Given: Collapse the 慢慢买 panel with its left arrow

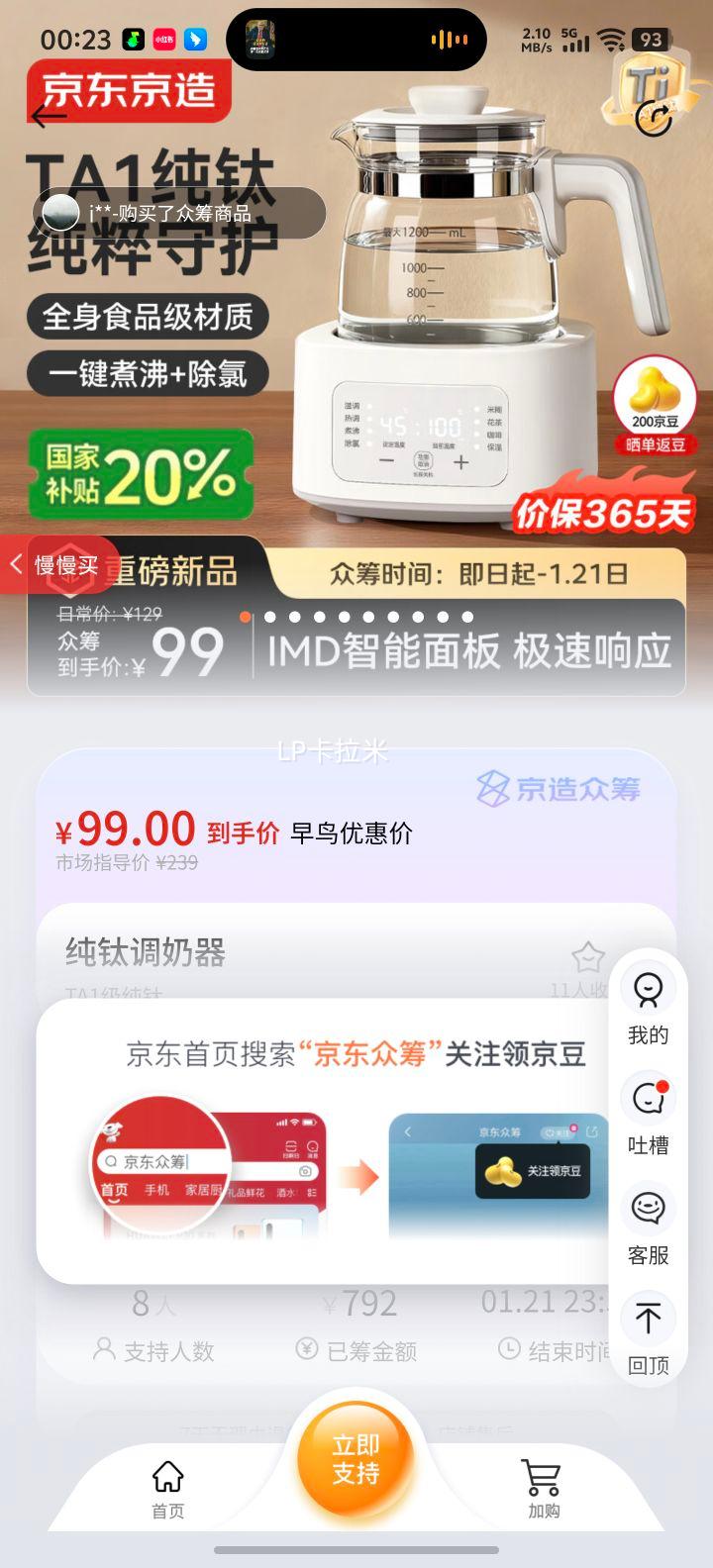Looking at the screenshot, I should pos(15,564).
